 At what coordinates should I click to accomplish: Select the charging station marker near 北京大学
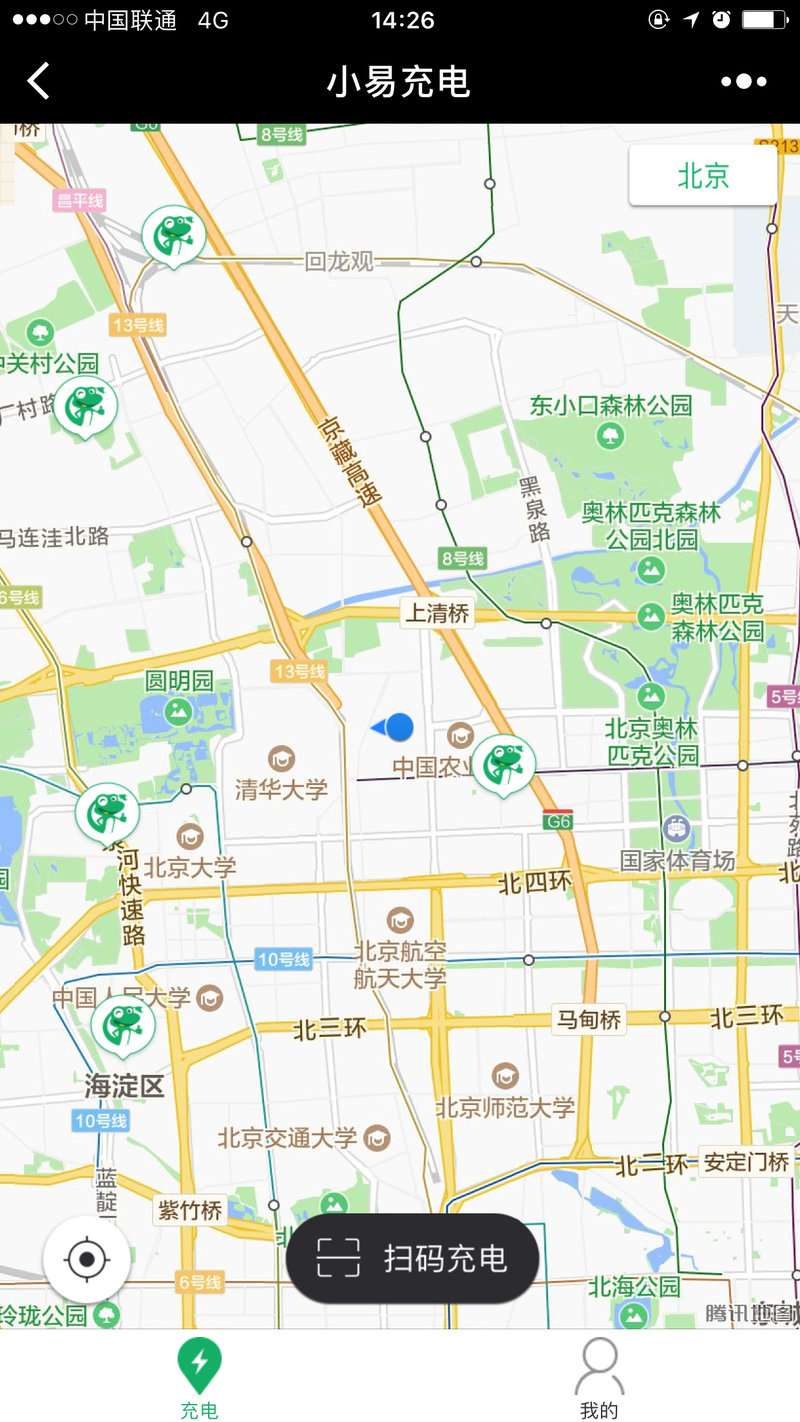(x=107, y=813)
